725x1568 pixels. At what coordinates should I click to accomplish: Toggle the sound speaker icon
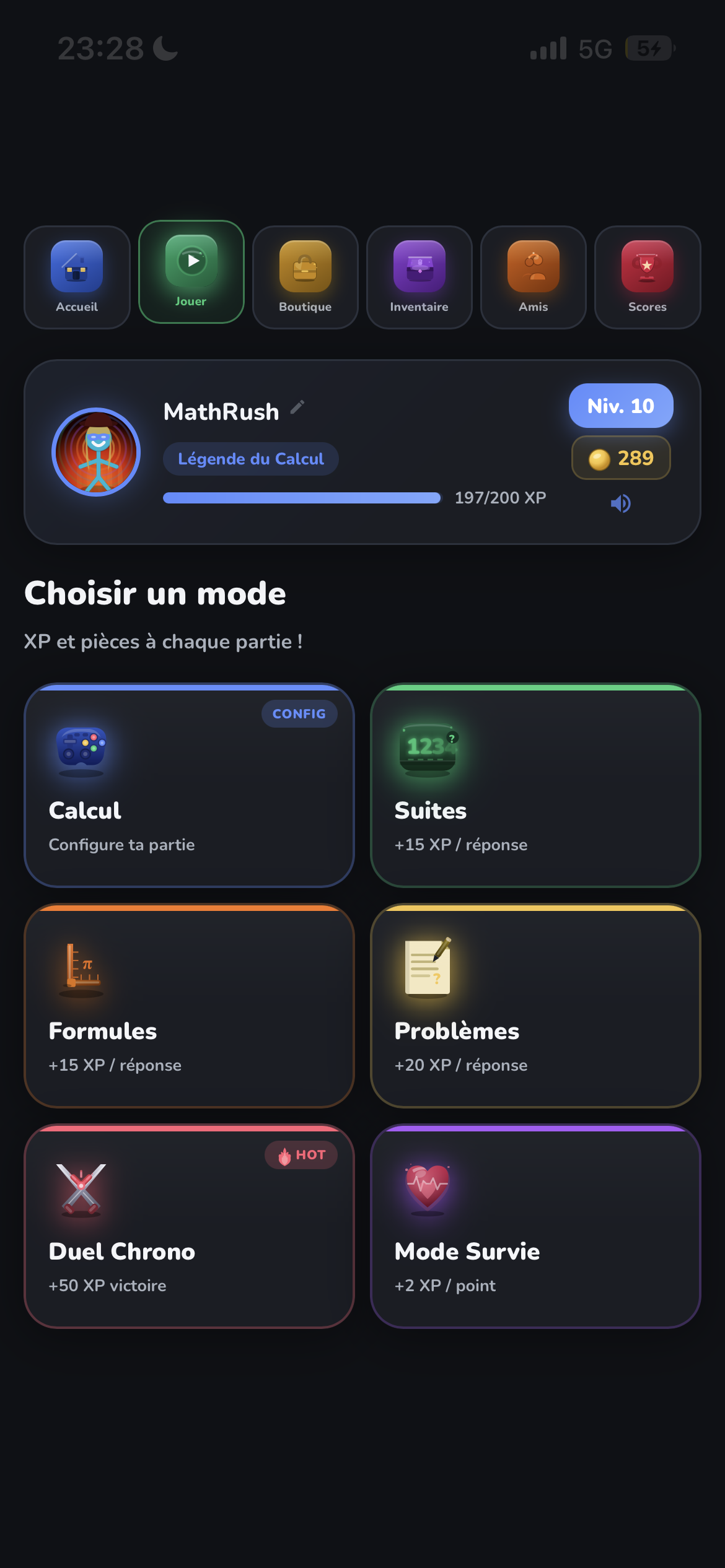click(620, 503)
